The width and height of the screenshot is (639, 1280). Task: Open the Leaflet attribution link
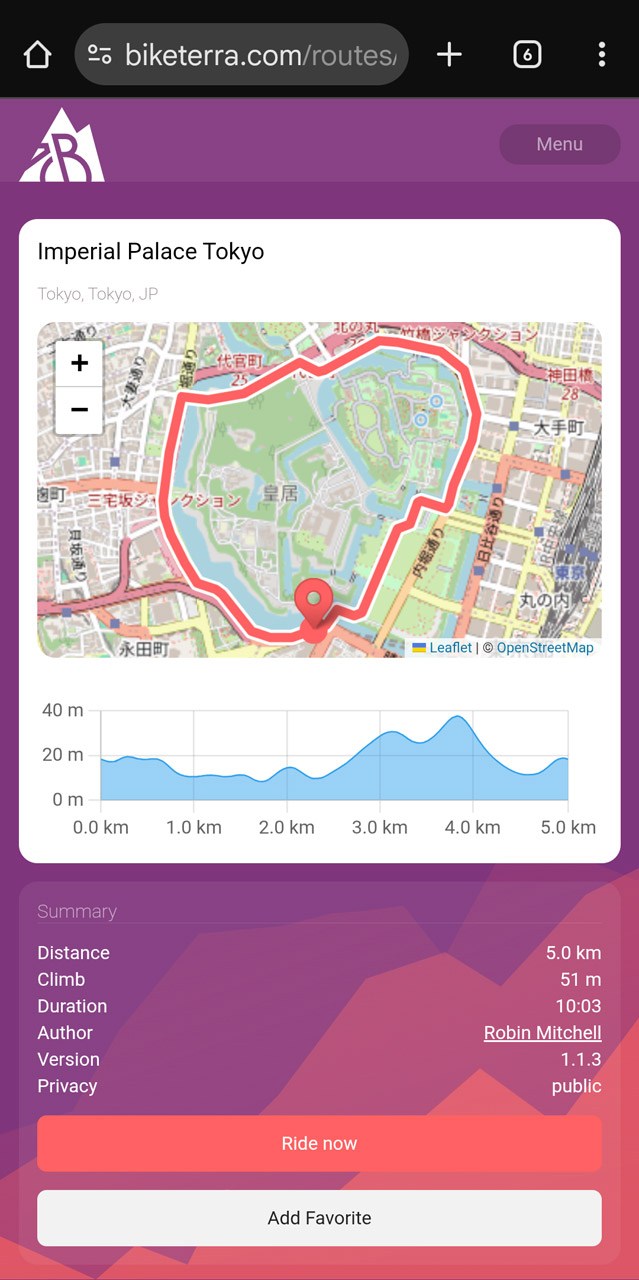(x=450, y=647)
